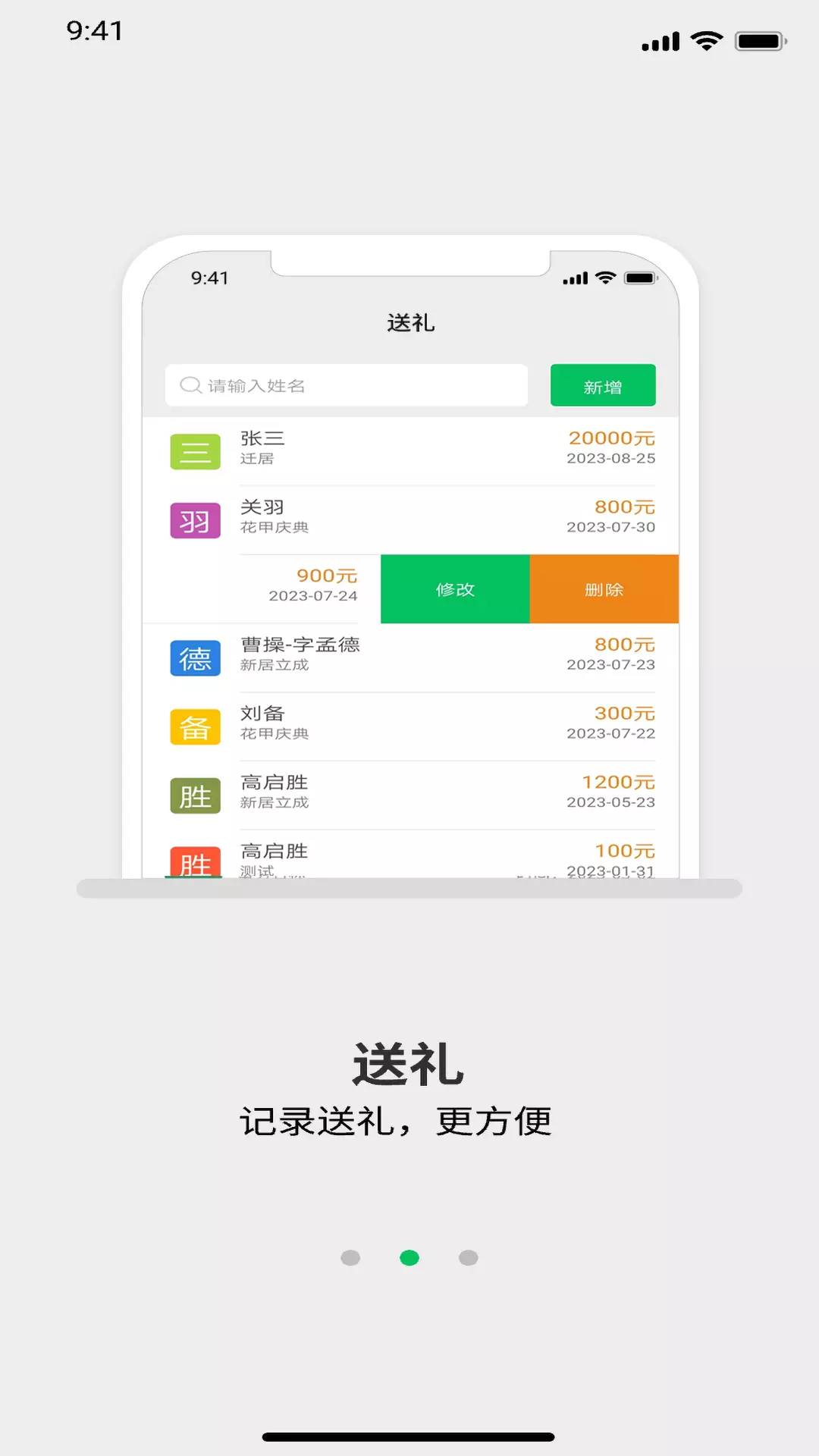Select the green middle page indicator dot
The height and width of the screenshot is (1456, 819).
409,1258
